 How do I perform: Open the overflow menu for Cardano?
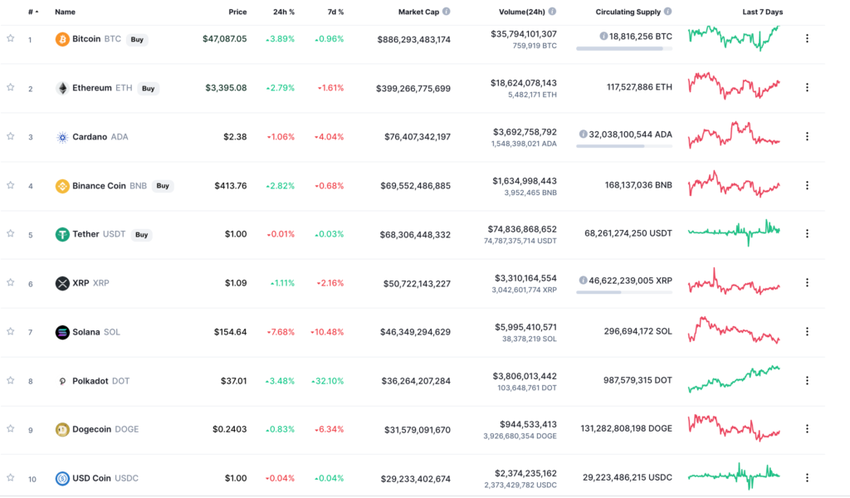pyautogui.click(x=807, y=136)
